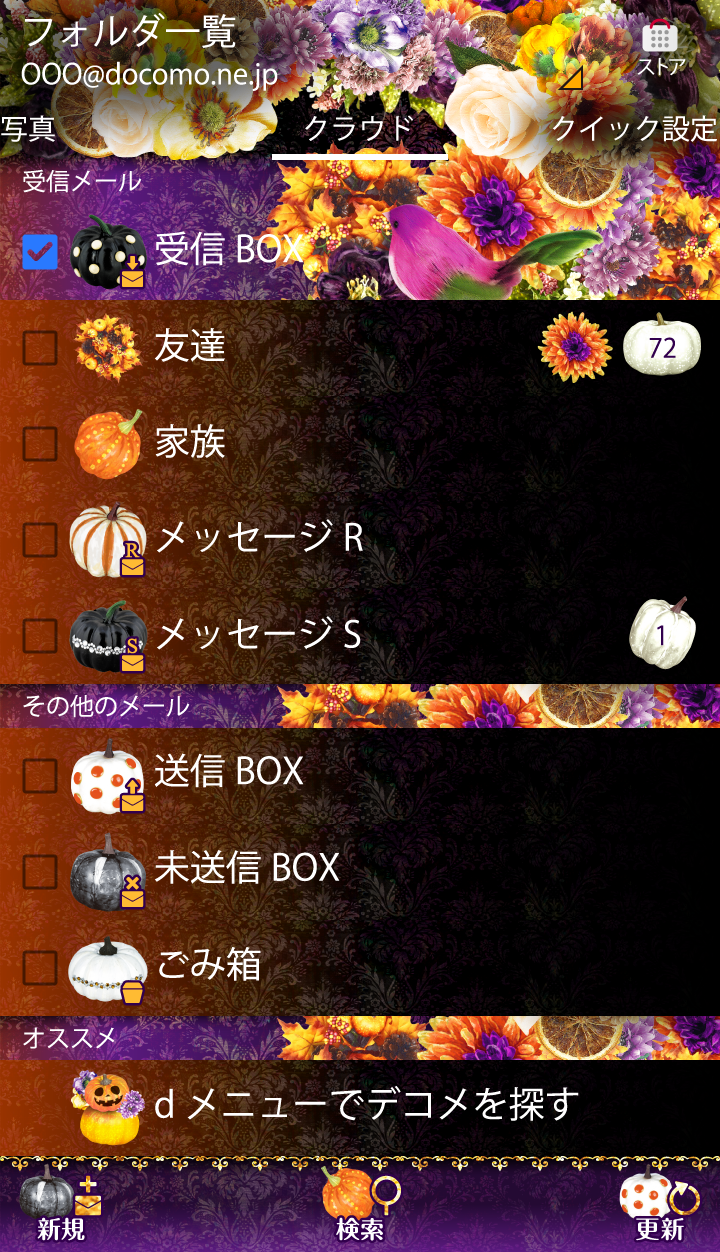Open the メッセージ S folder
Image resolution: width=720 pixels, height=1252 pixels.
pos(258,635)
